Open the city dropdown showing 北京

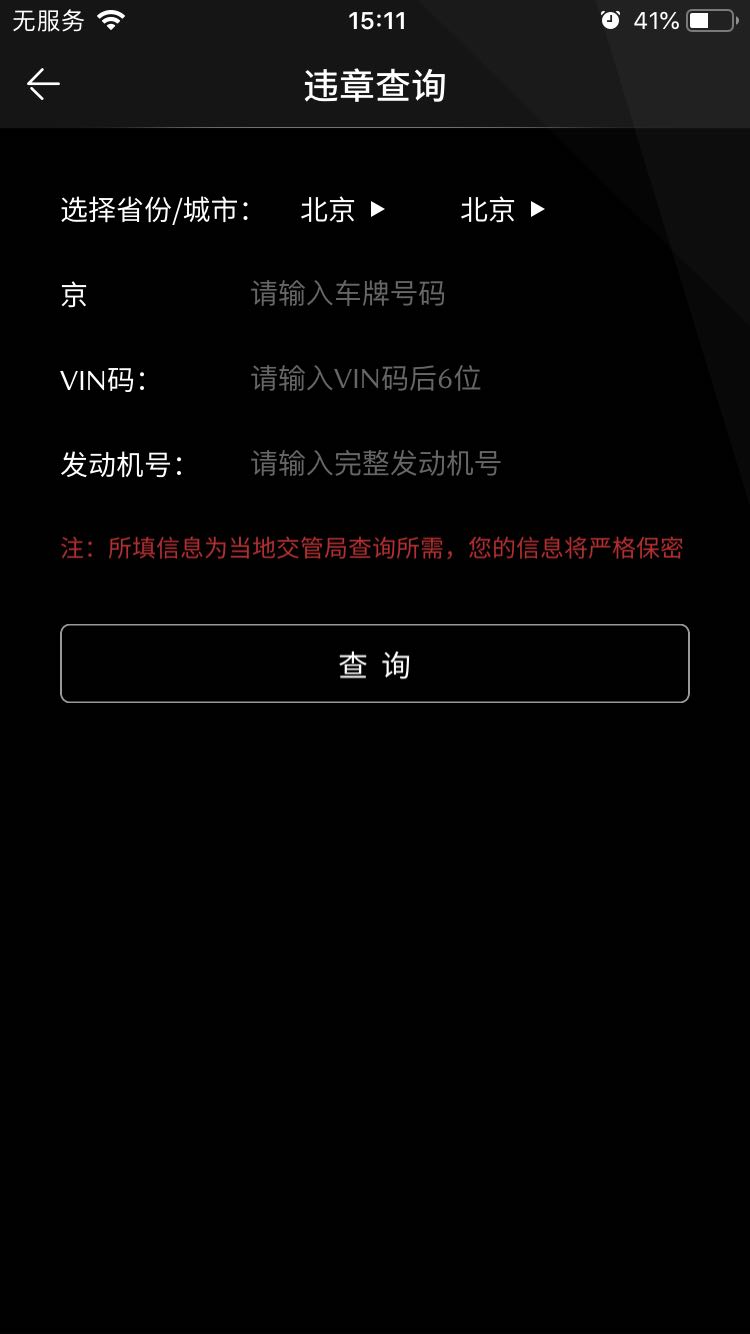[x=502, y=210]
